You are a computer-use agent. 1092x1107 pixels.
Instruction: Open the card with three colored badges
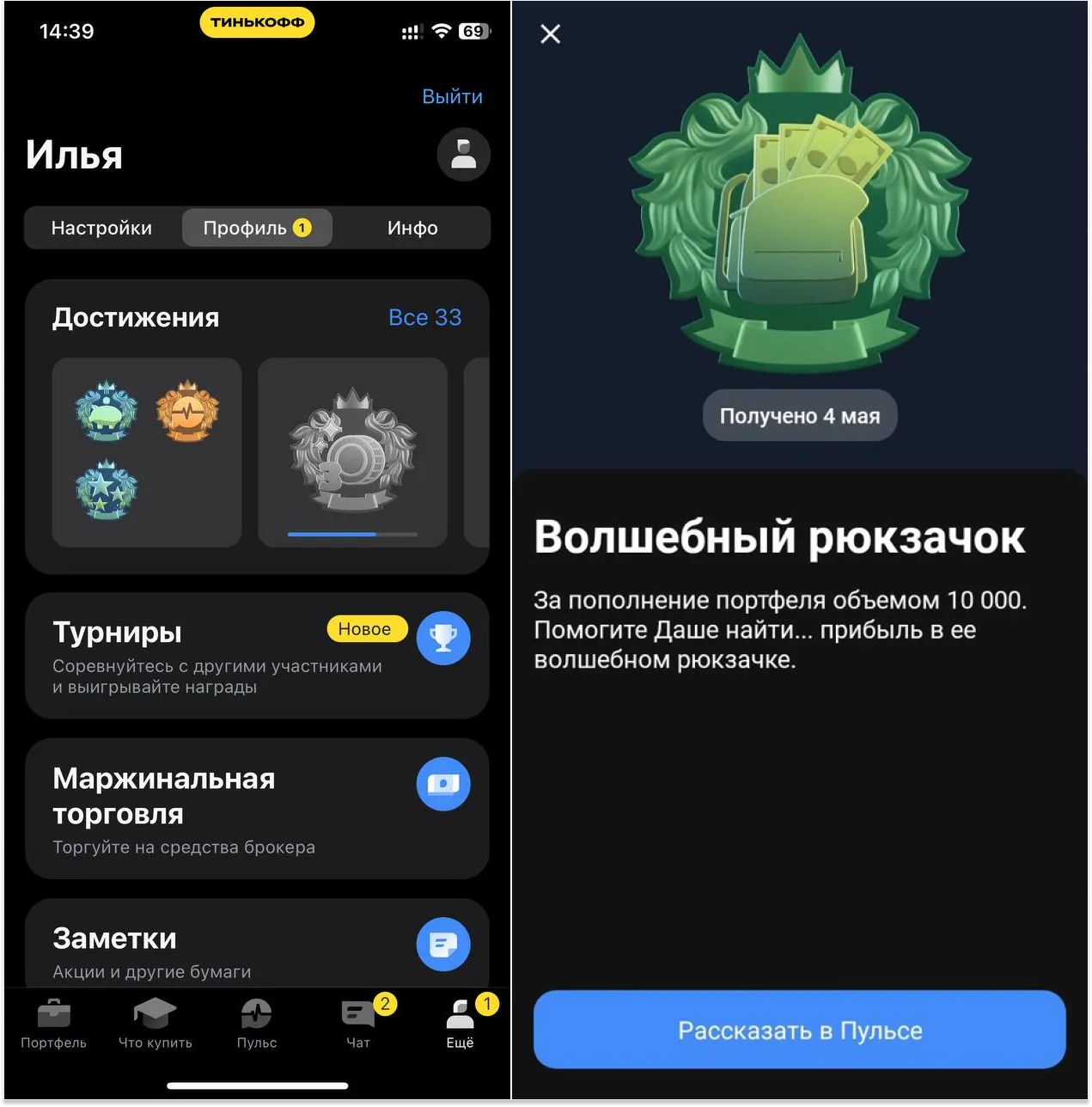click(147, 452)
